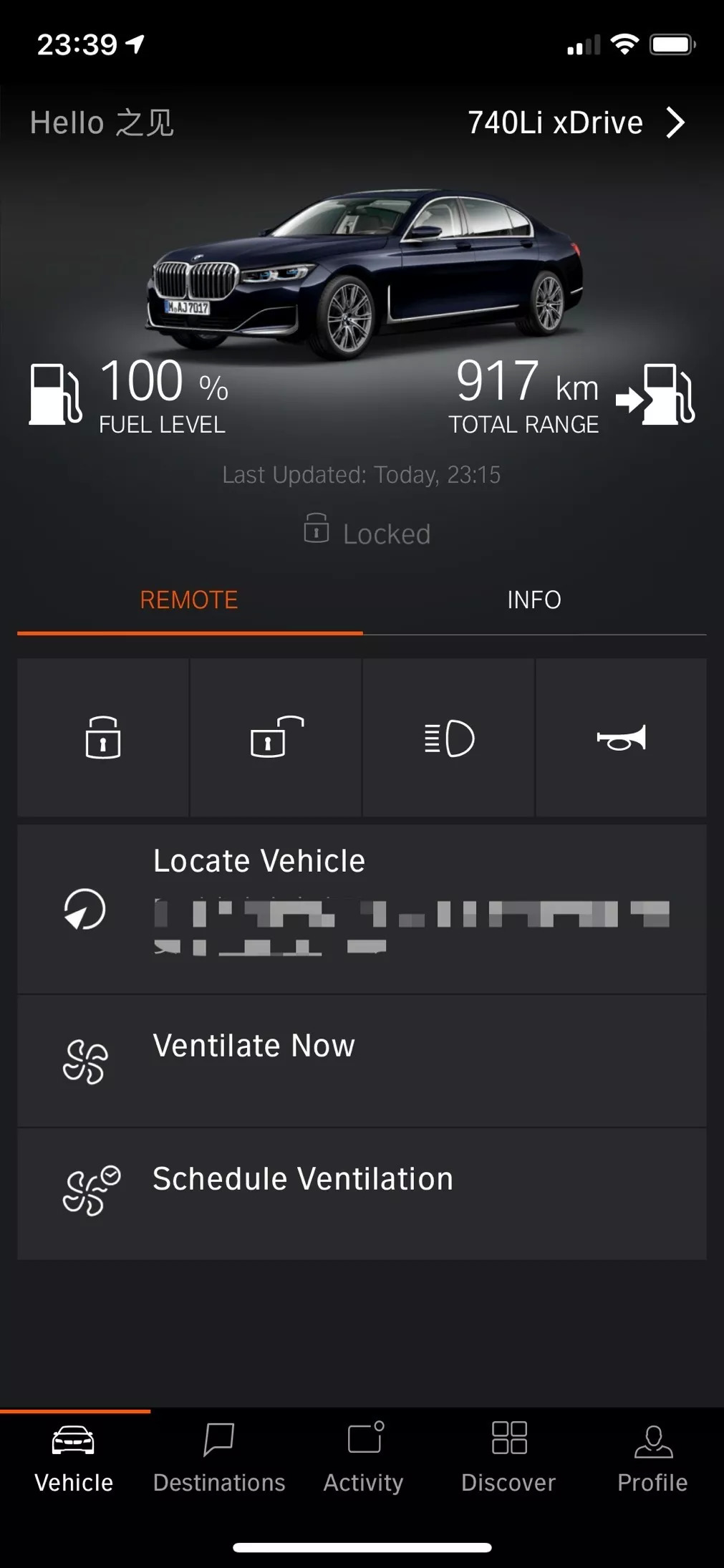
Task: Open Schedule Ventilation
Action: tap(362, 1194)
